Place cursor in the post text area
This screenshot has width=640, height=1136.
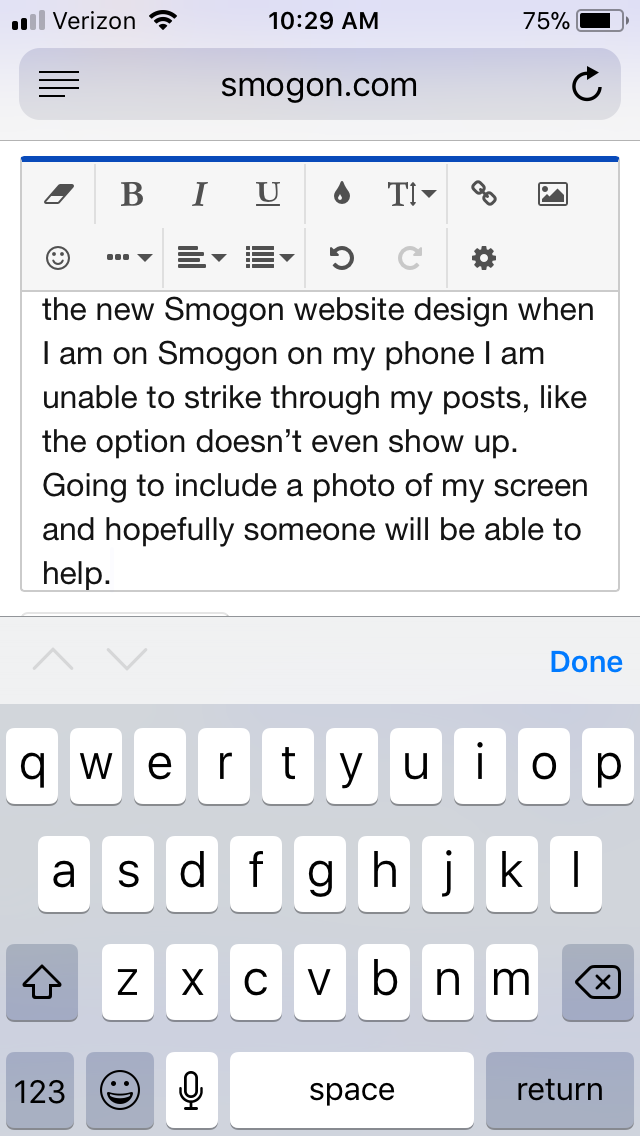(x=320, y=441)
